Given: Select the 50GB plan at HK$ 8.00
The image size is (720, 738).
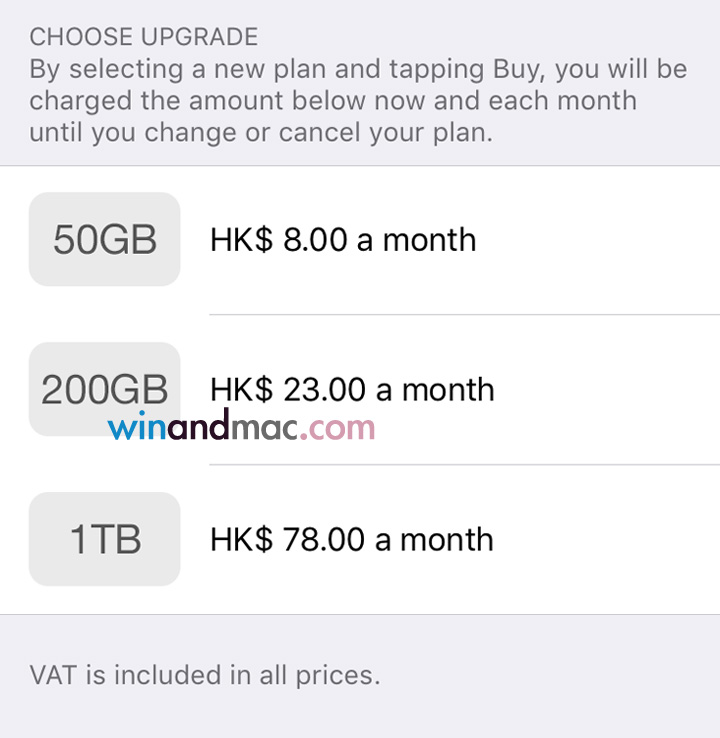Looking at the screenshot, I should tap(104, 240).
